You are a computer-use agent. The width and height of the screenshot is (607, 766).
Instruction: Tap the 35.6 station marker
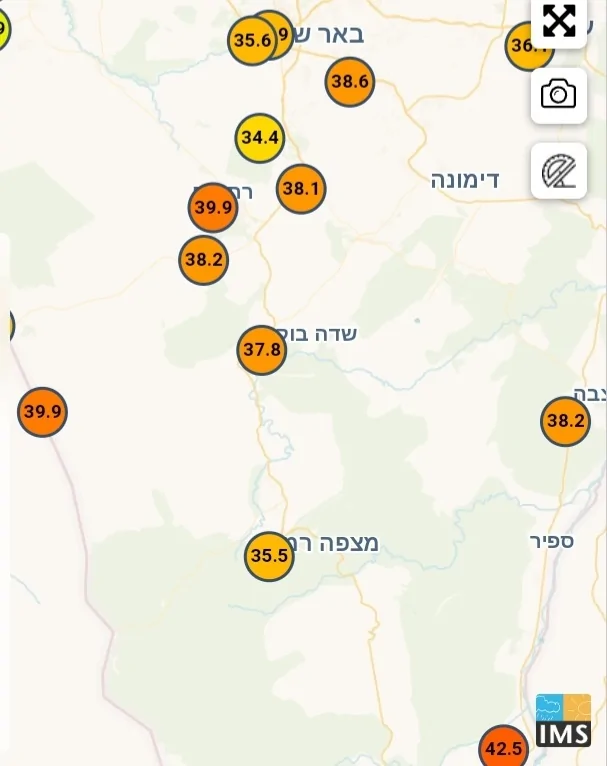click(x=251, y=41)
